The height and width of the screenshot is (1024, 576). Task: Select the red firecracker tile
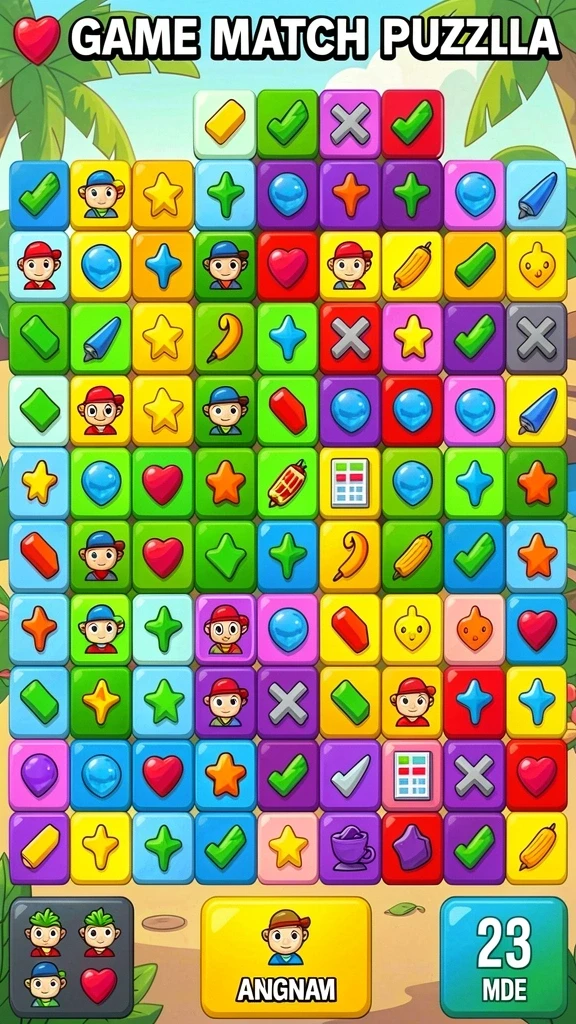[287, 483]
